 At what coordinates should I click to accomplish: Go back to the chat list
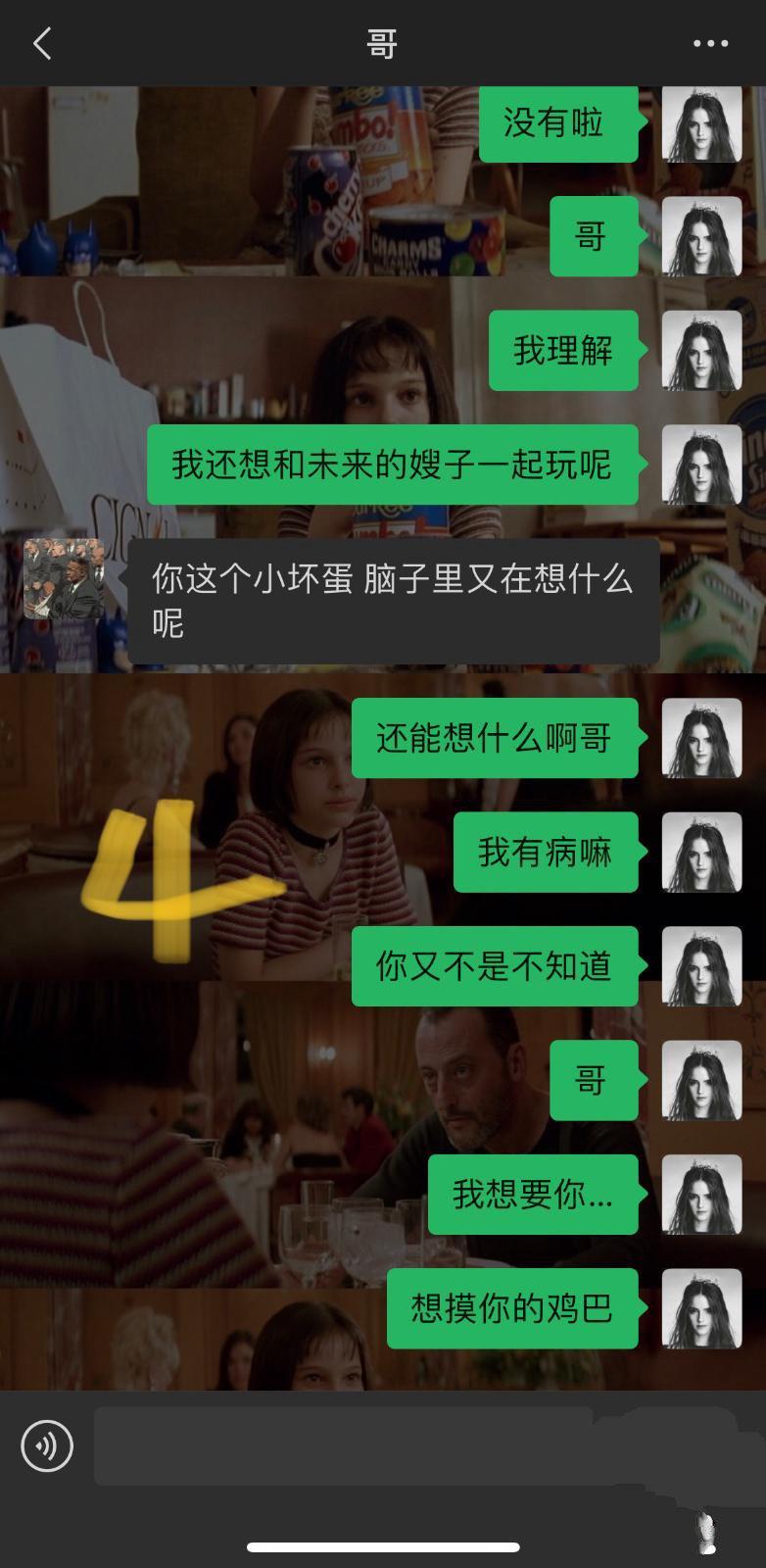click(42, 44)
